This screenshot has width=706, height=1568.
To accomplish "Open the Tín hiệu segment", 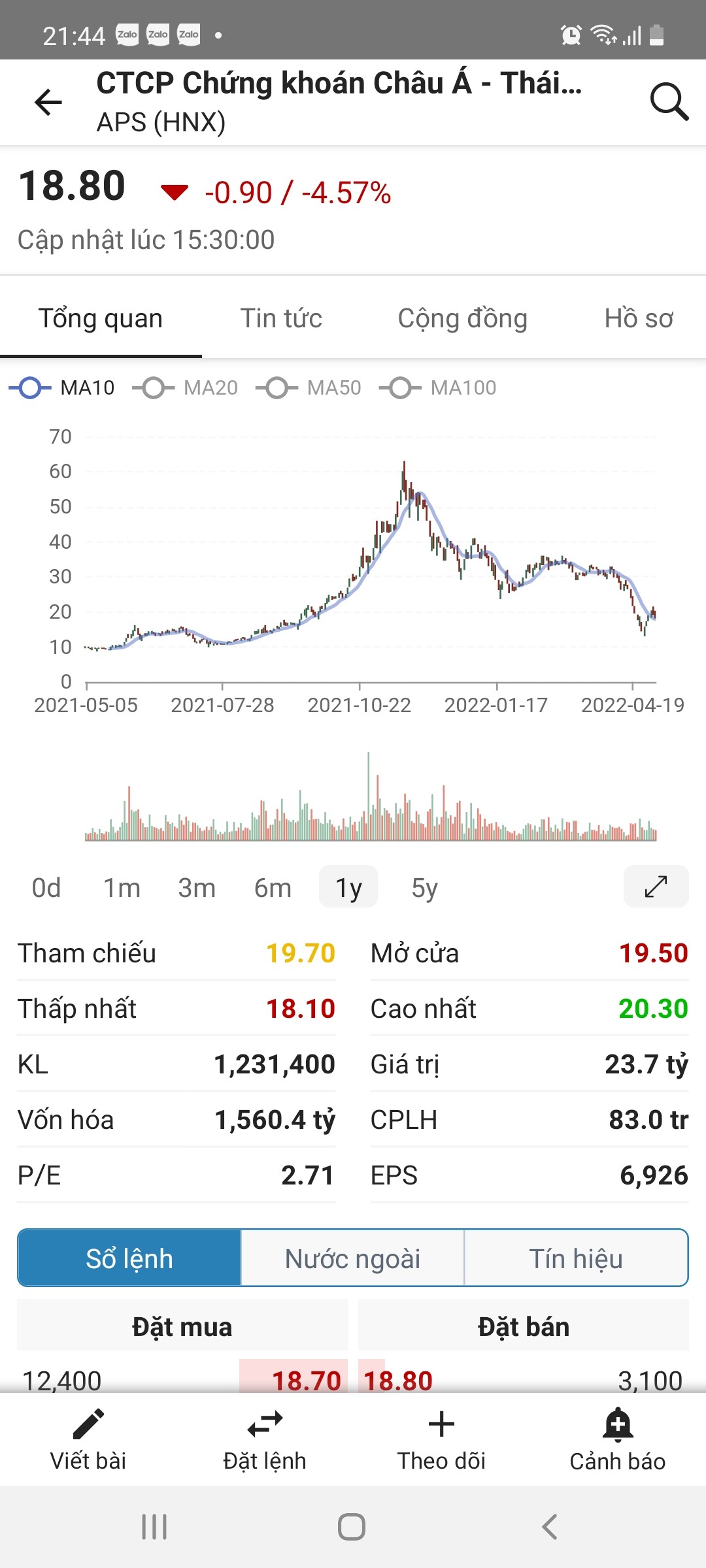I will (x=575, y=1258).
